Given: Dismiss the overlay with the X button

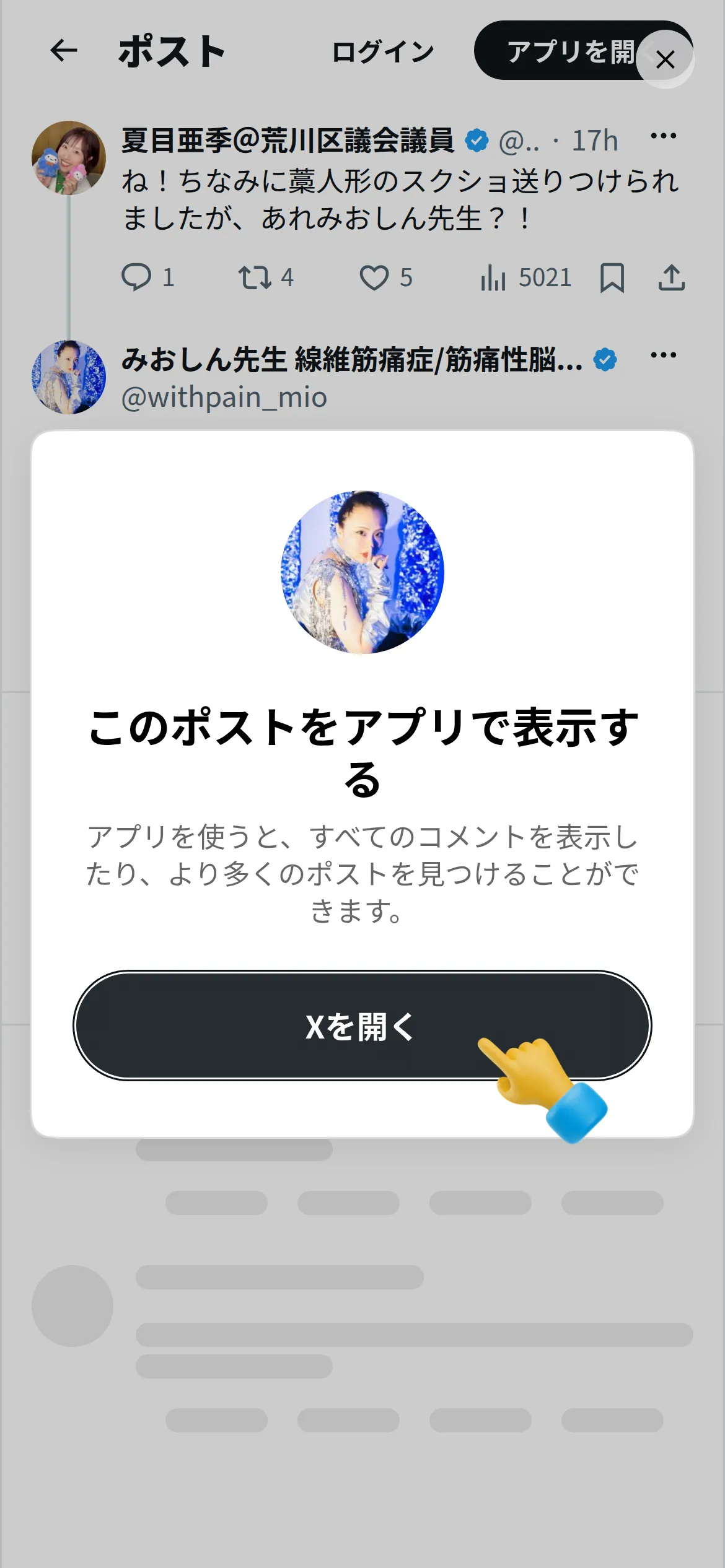Looking at the screenshot, I should [x=665, y=59].
